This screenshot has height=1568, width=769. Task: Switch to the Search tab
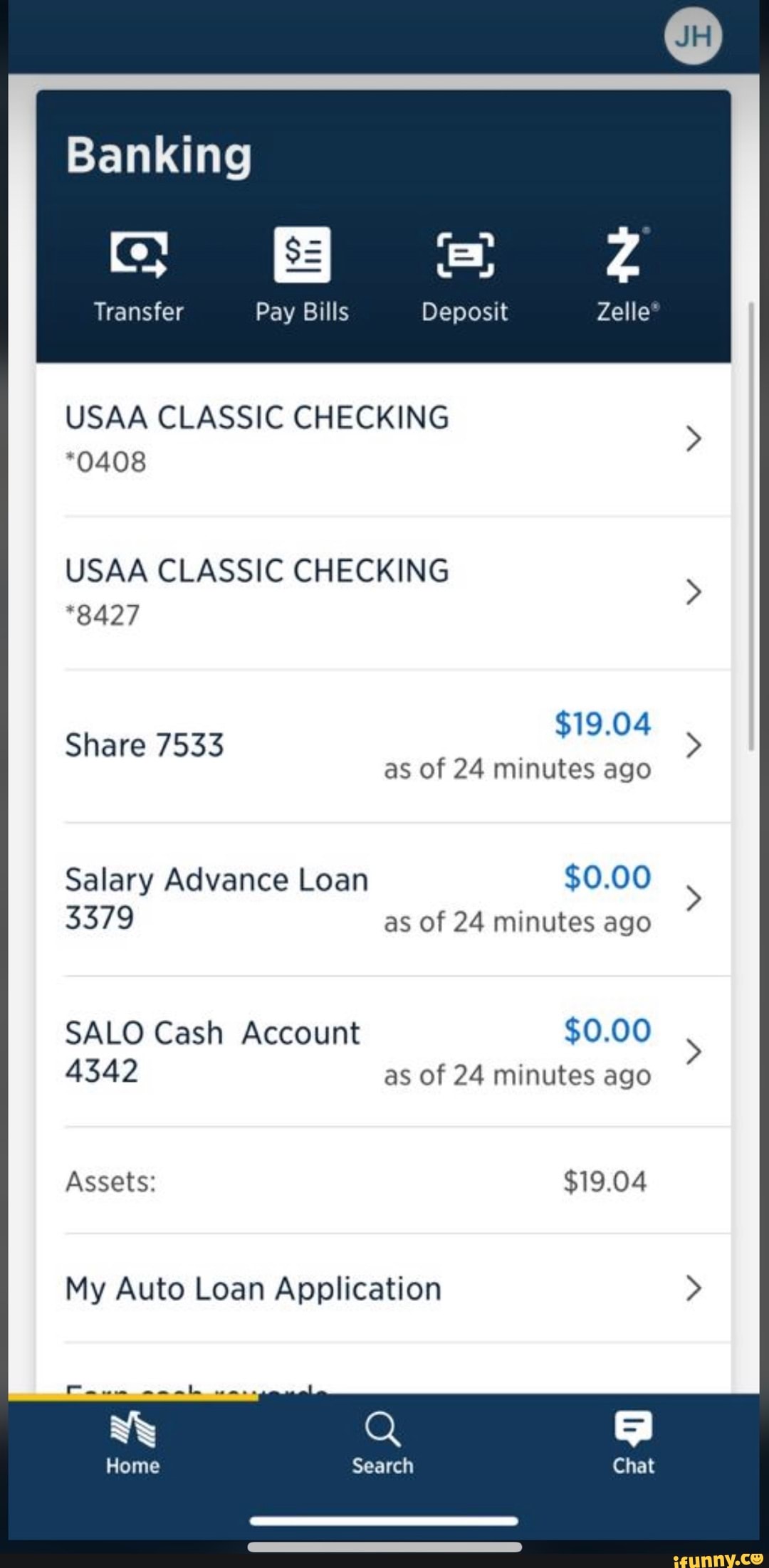tap(382, 1445)
